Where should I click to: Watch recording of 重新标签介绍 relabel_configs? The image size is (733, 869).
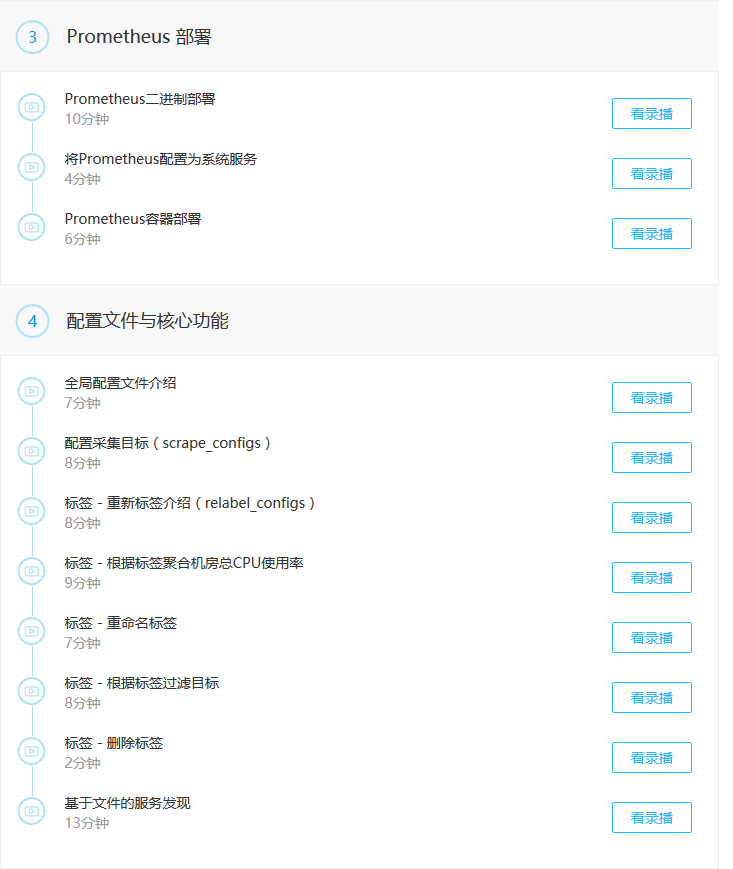pos(651,518)
